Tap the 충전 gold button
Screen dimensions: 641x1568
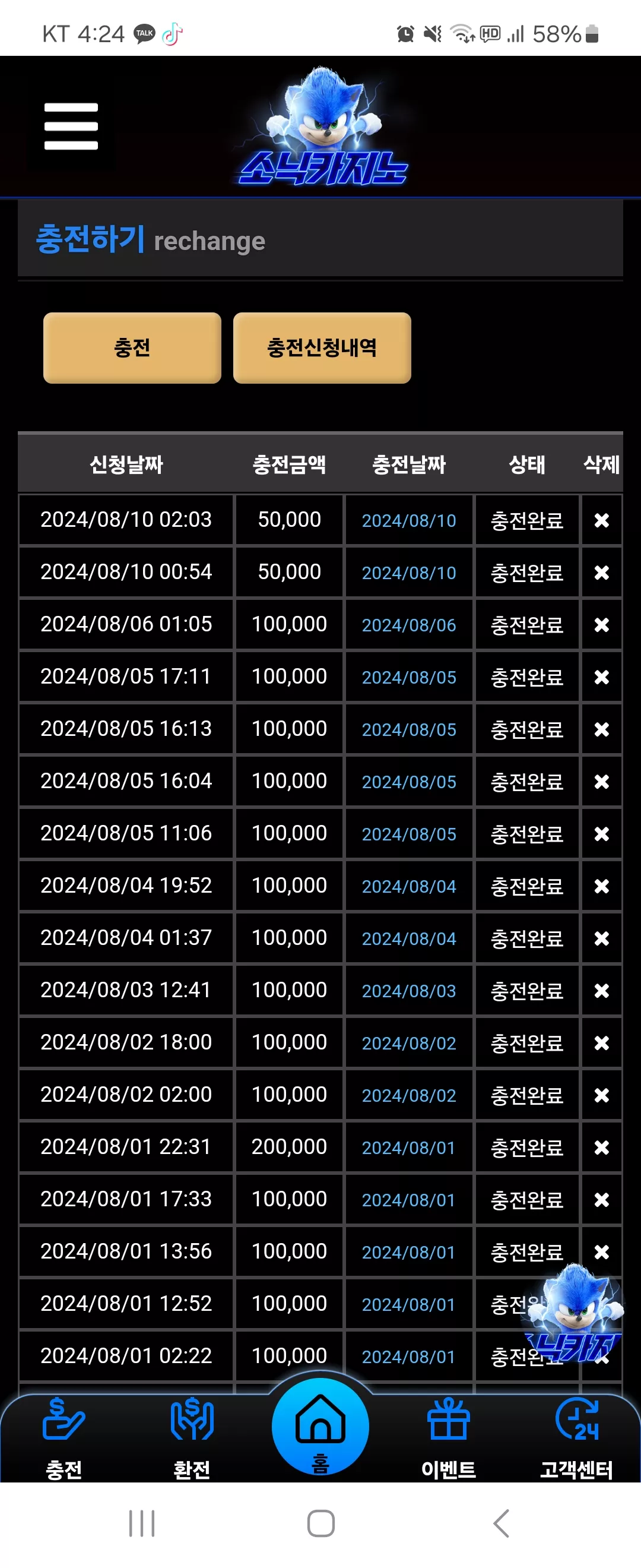132,347
